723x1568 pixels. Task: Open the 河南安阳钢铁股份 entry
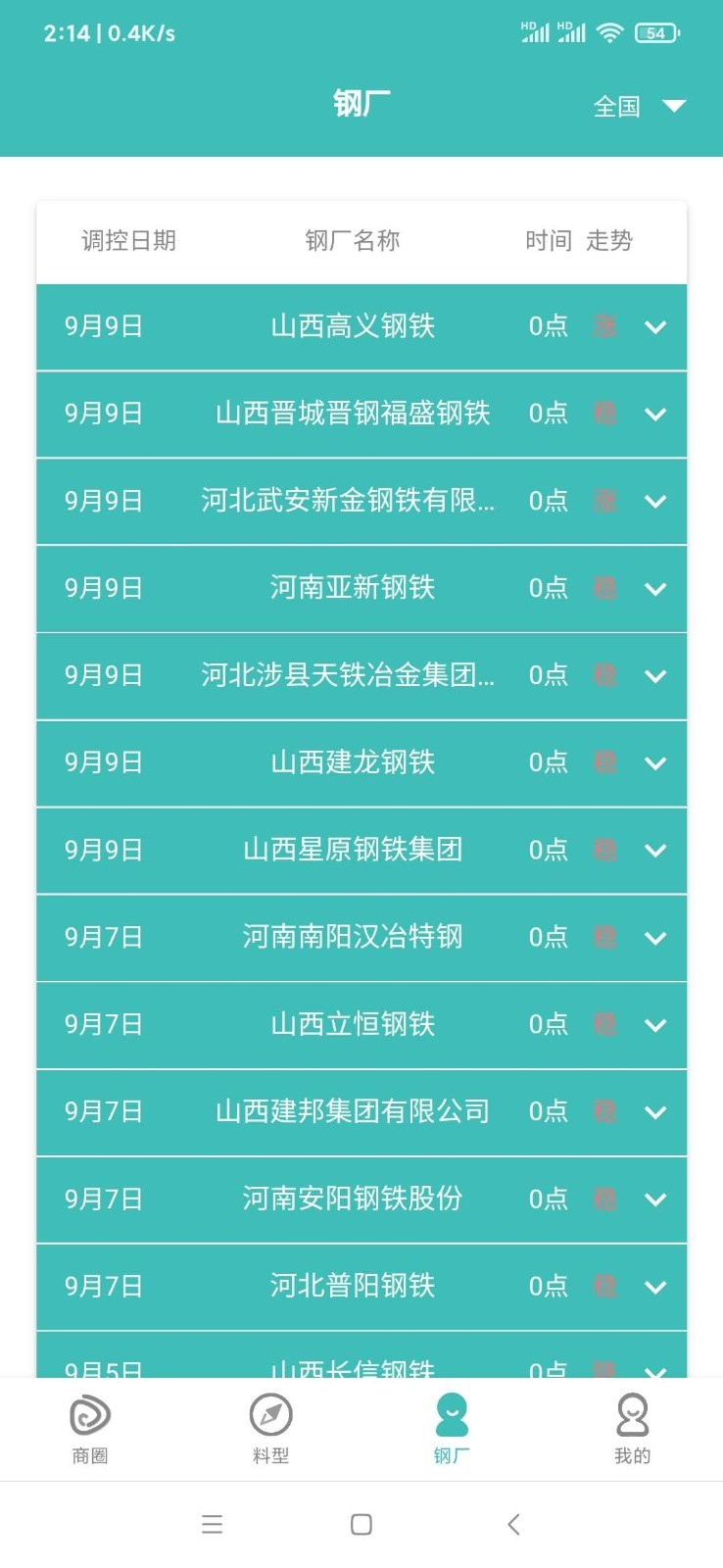354,1199
